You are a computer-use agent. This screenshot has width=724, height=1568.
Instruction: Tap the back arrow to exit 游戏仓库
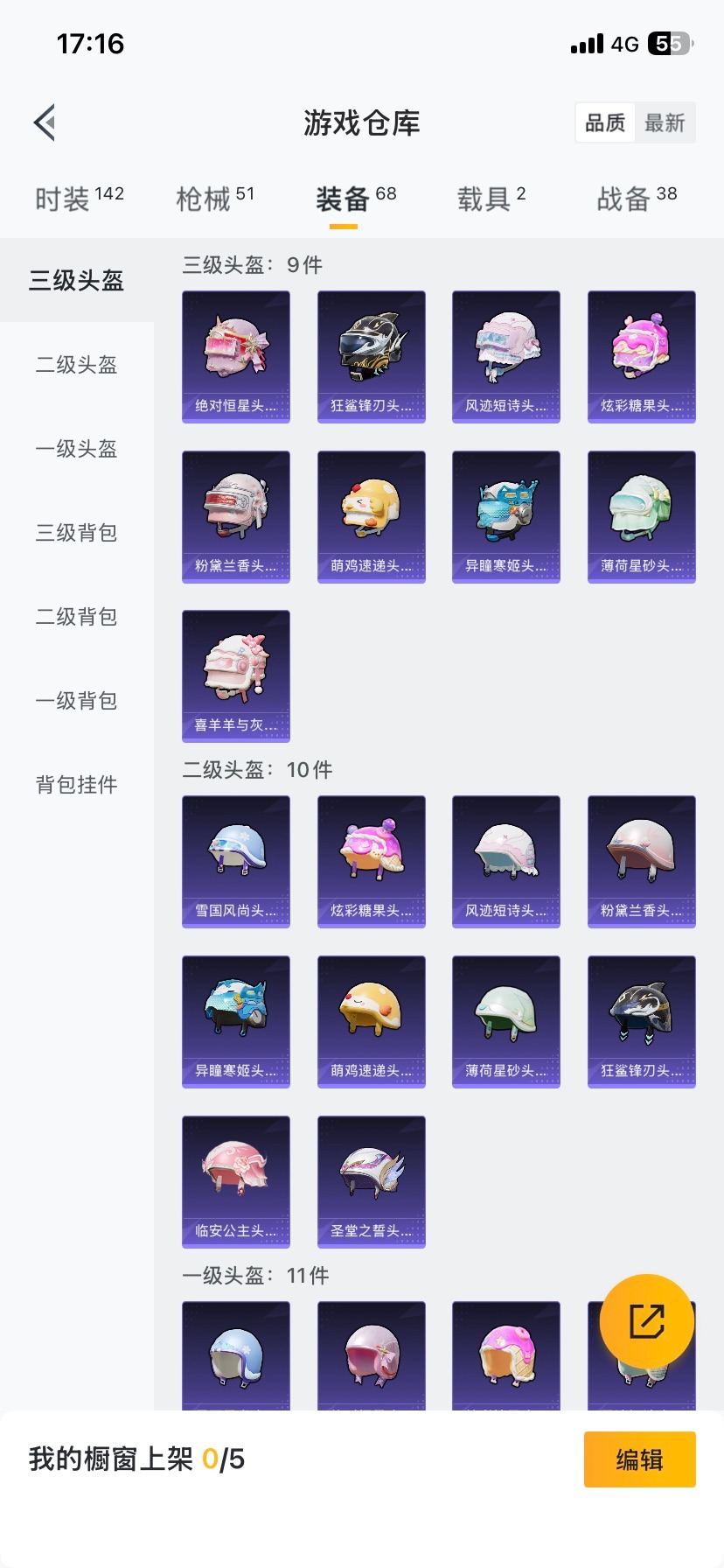(x=44, y=122)
